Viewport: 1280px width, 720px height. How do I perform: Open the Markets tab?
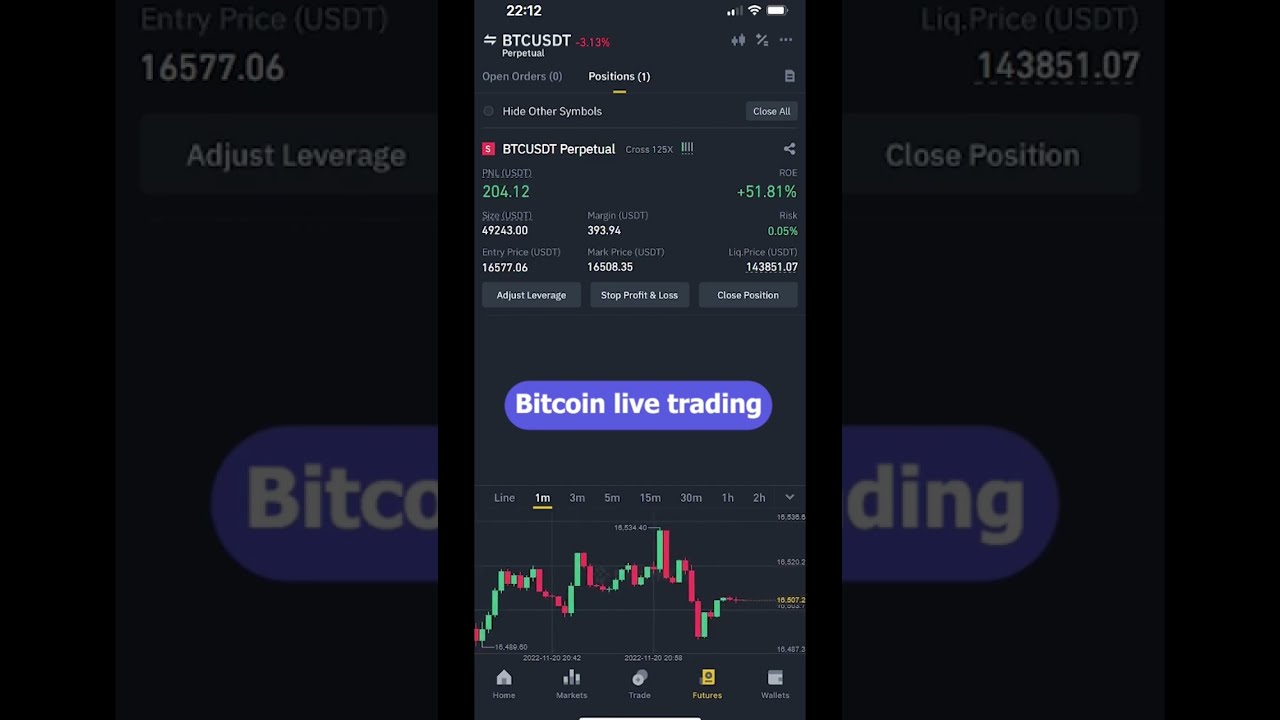click(x=572, y=684)
